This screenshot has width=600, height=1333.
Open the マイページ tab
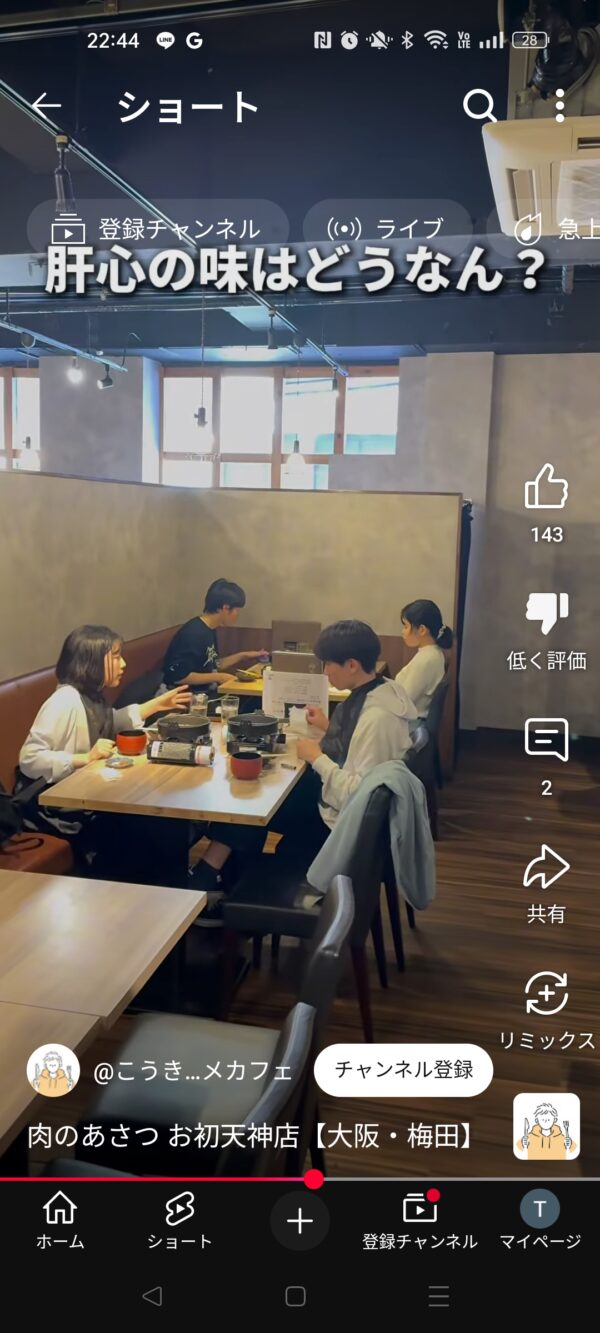[x=540, y=1220]
